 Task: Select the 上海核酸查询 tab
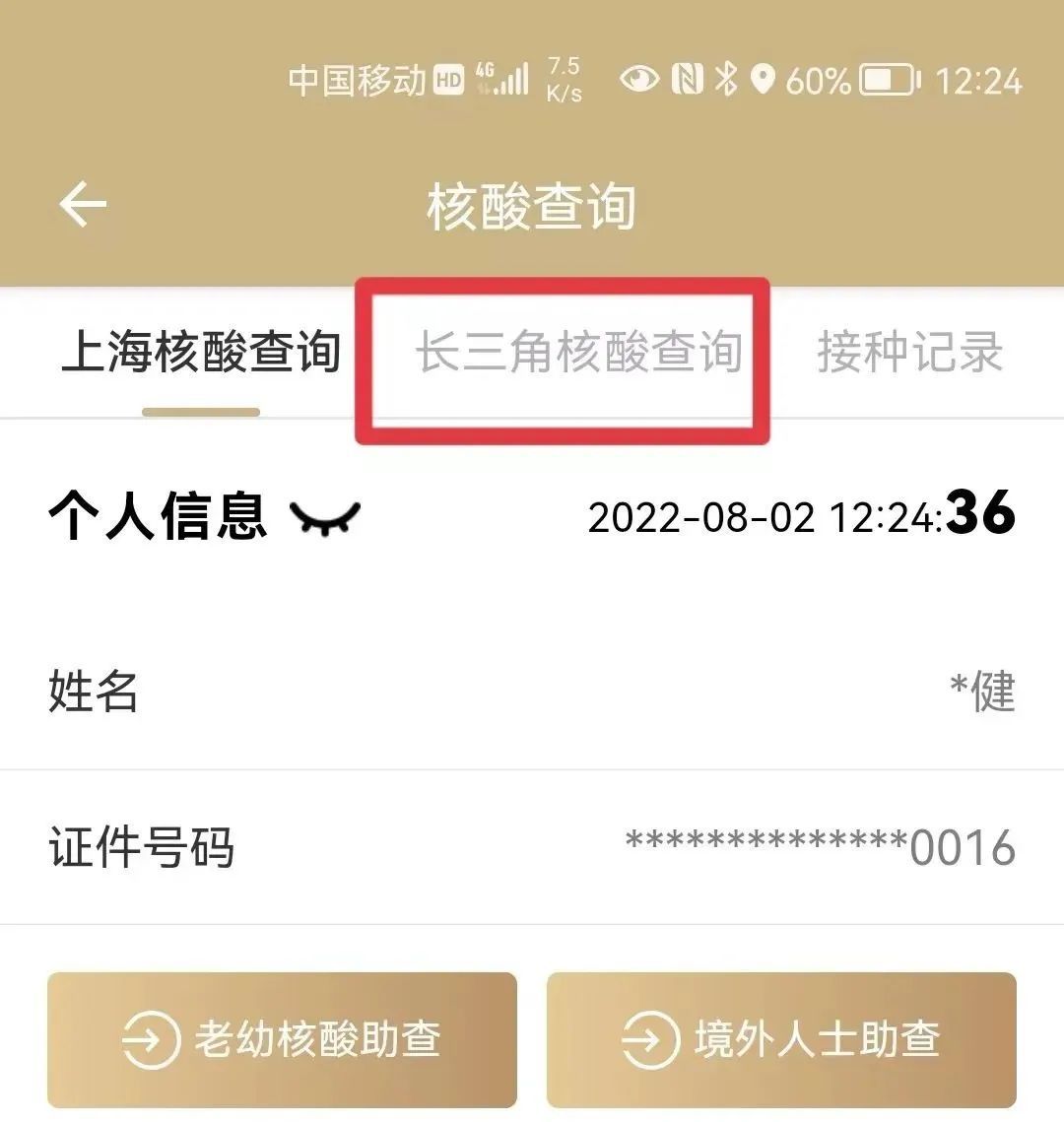point(201,353)
